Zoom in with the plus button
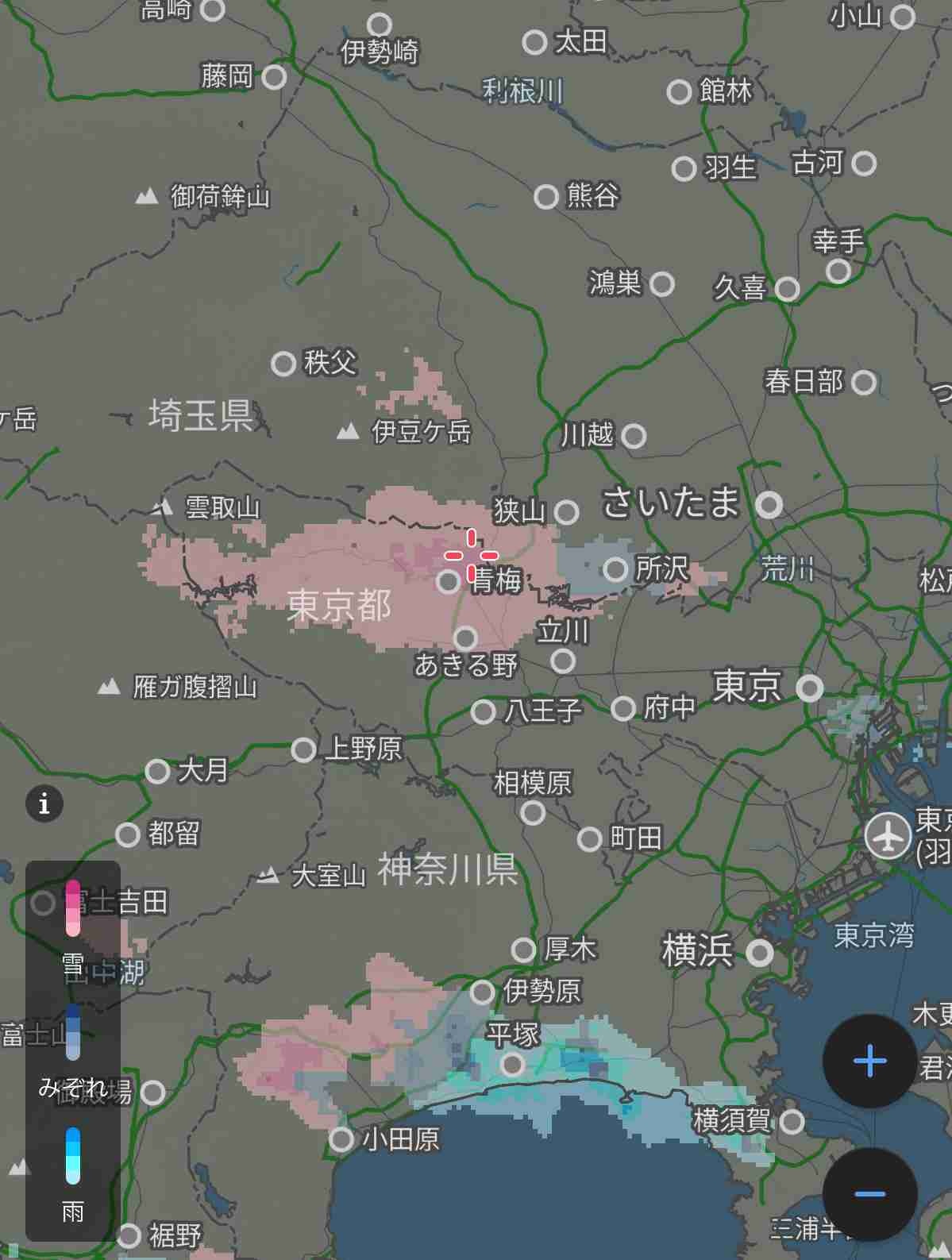Screen dimensions: 952x1260 pyautogui.click(x=869, y=1061)
